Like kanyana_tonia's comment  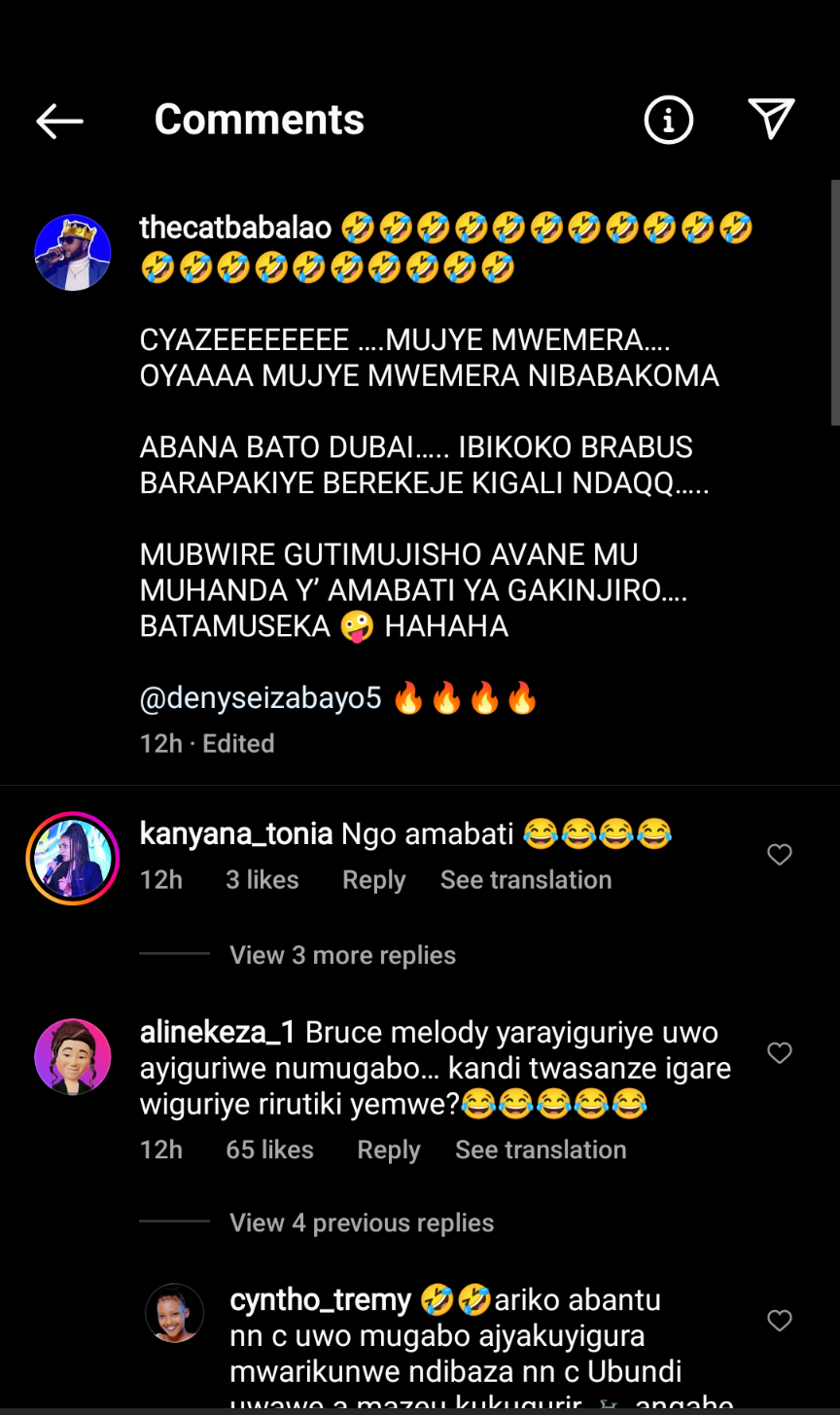coord(780,855)
